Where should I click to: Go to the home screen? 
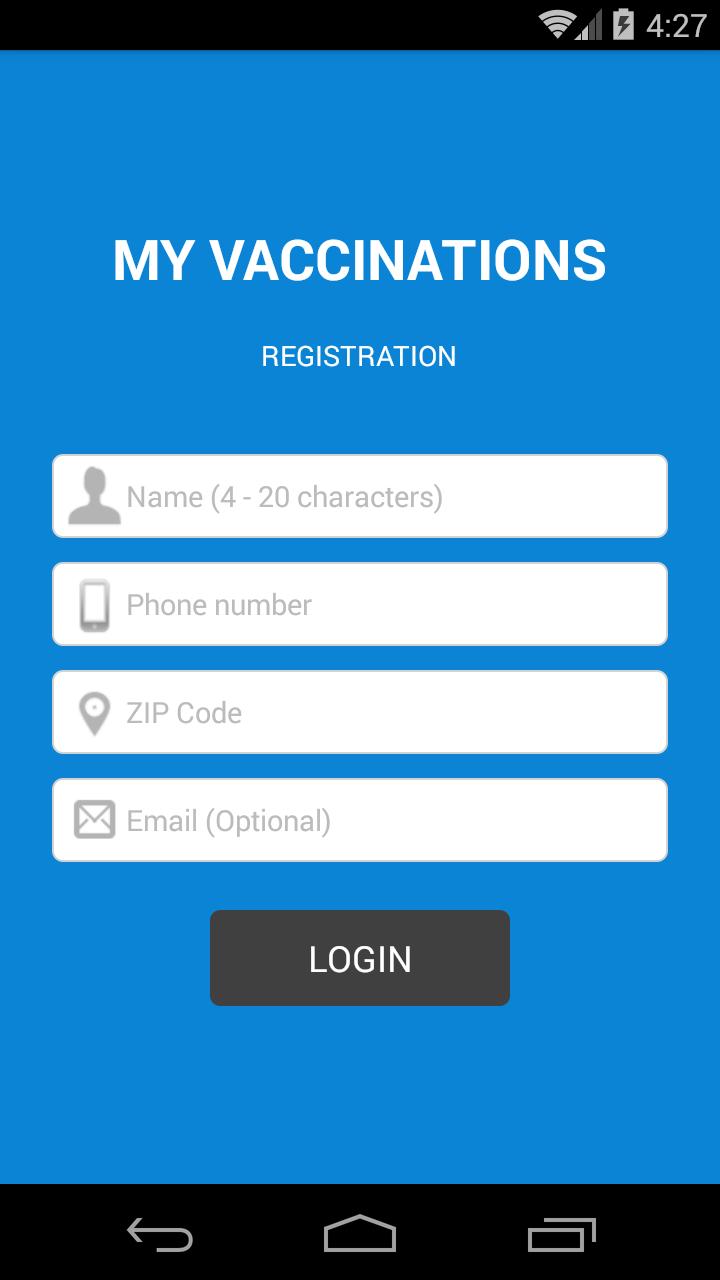pos(360,1234)
